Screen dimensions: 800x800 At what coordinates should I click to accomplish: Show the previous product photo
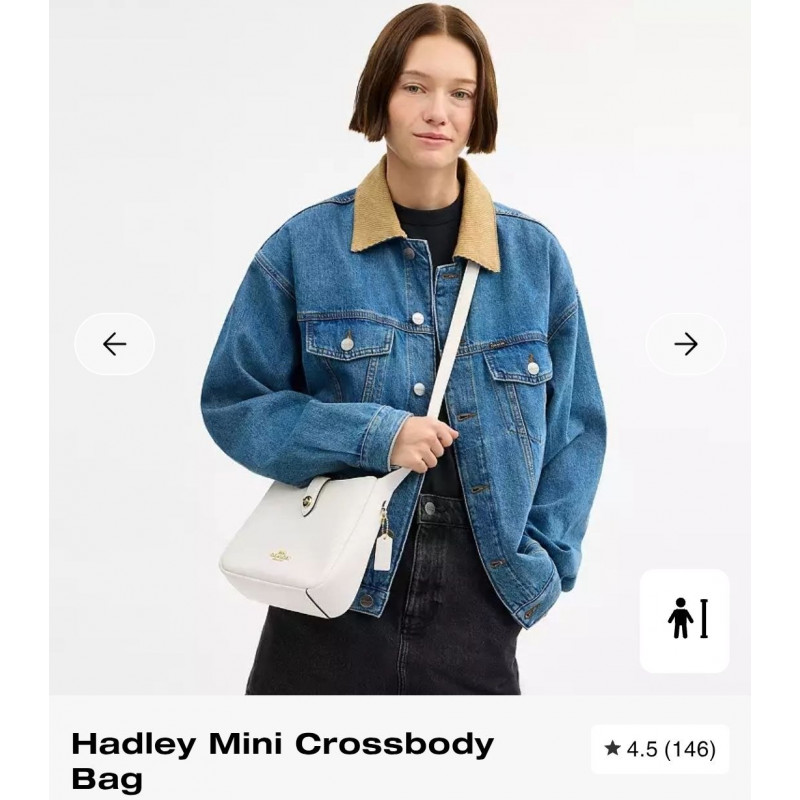114,344
